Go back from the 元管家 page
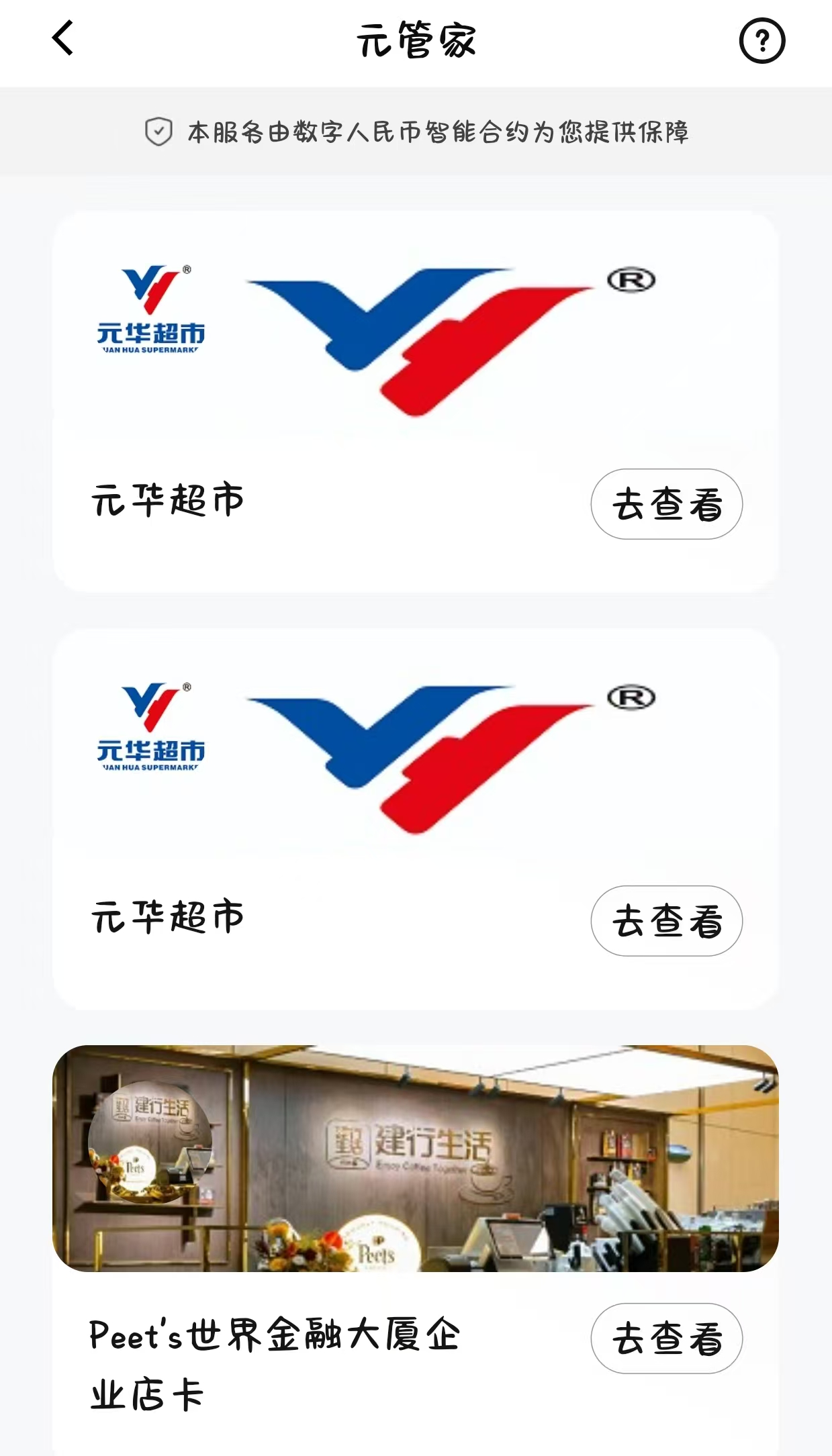Viewport: 832px width, 1456px height. 63,38
